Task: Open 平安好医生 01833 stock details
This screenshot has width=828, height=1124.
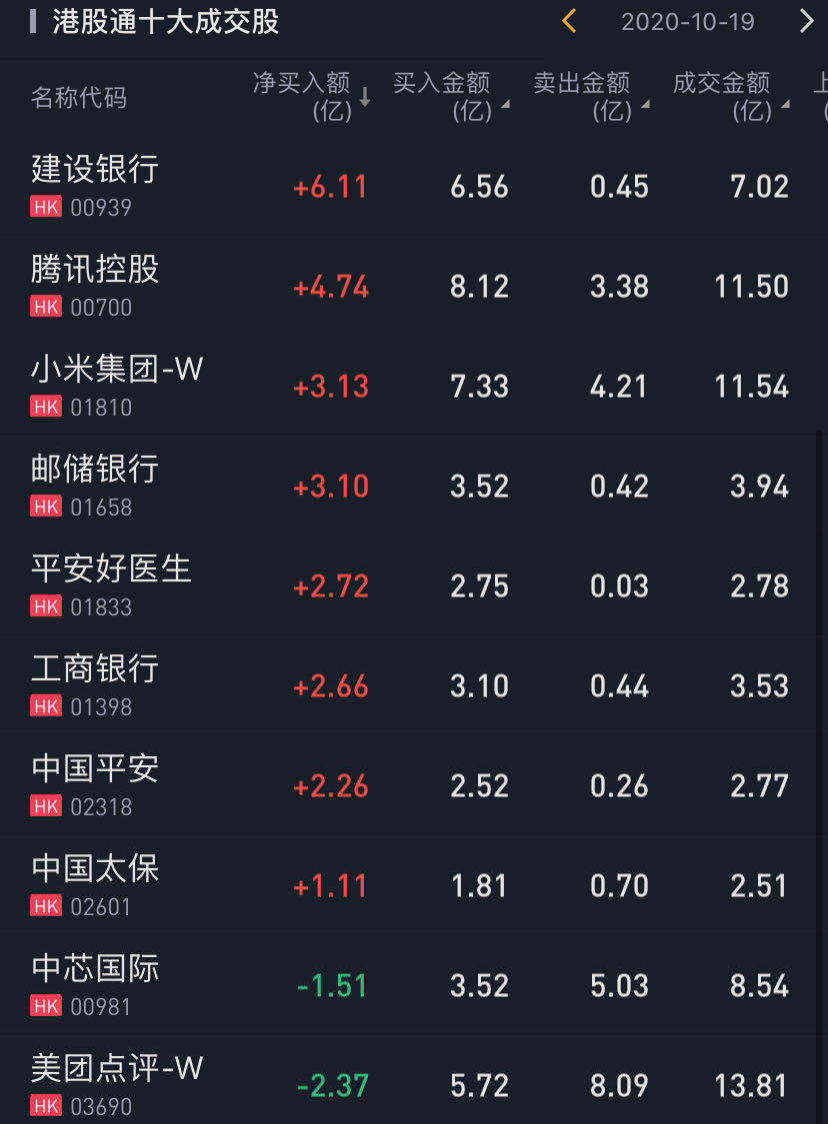Action: tap(110, 586)
